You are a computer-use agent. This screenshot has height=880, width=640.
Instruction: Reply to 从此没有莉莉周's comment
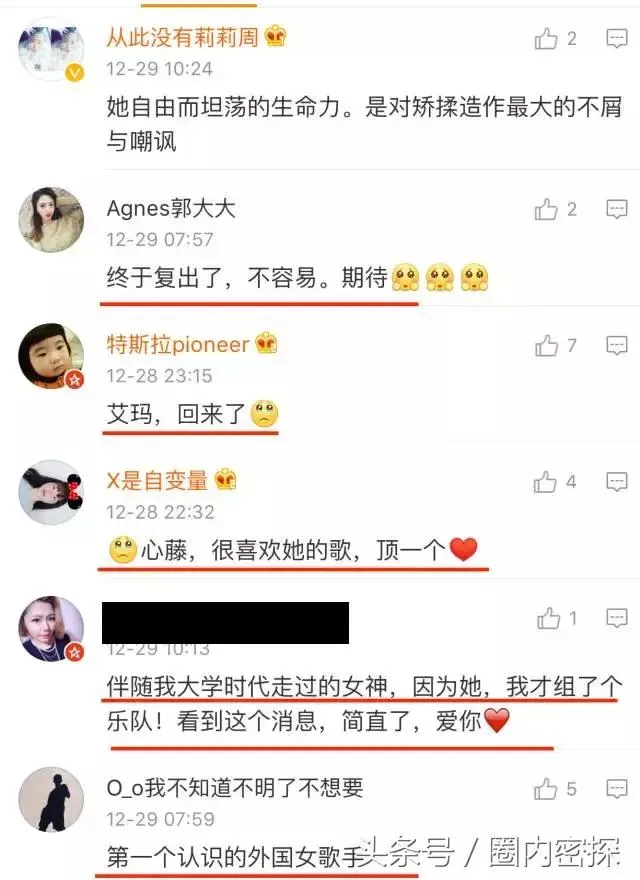[617, 39]
